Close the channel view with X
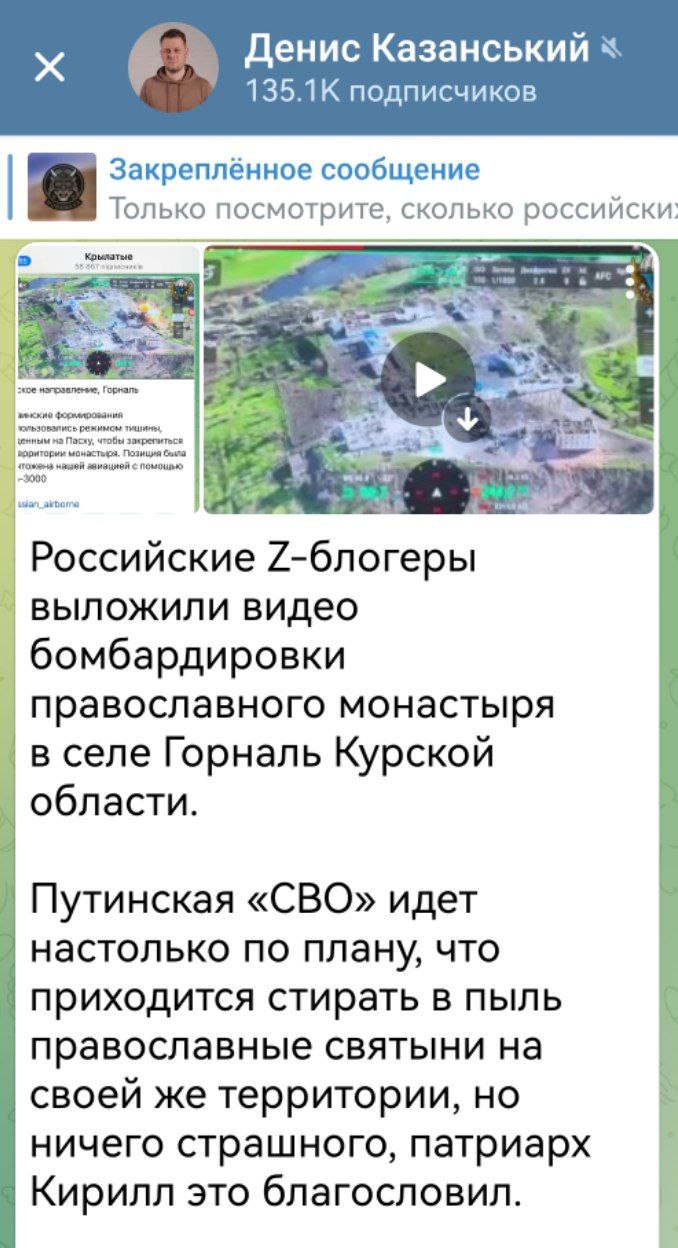The width and height of the screenshot is (678, 1248). 48,67
